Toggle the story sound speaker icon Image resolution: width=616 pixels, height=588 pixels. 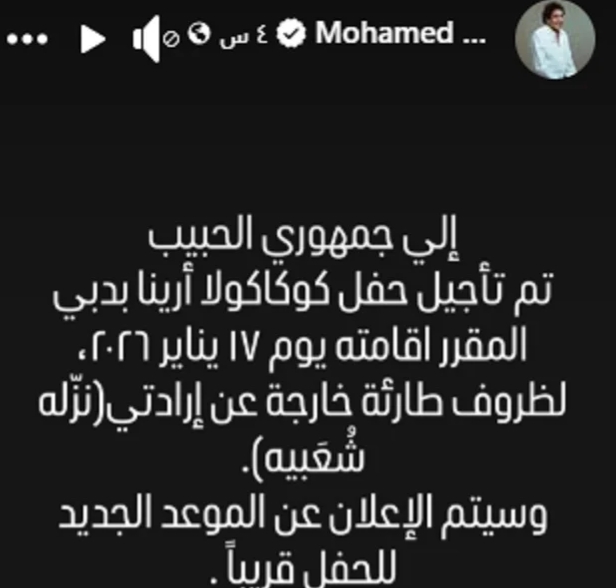tap(144, 39)
